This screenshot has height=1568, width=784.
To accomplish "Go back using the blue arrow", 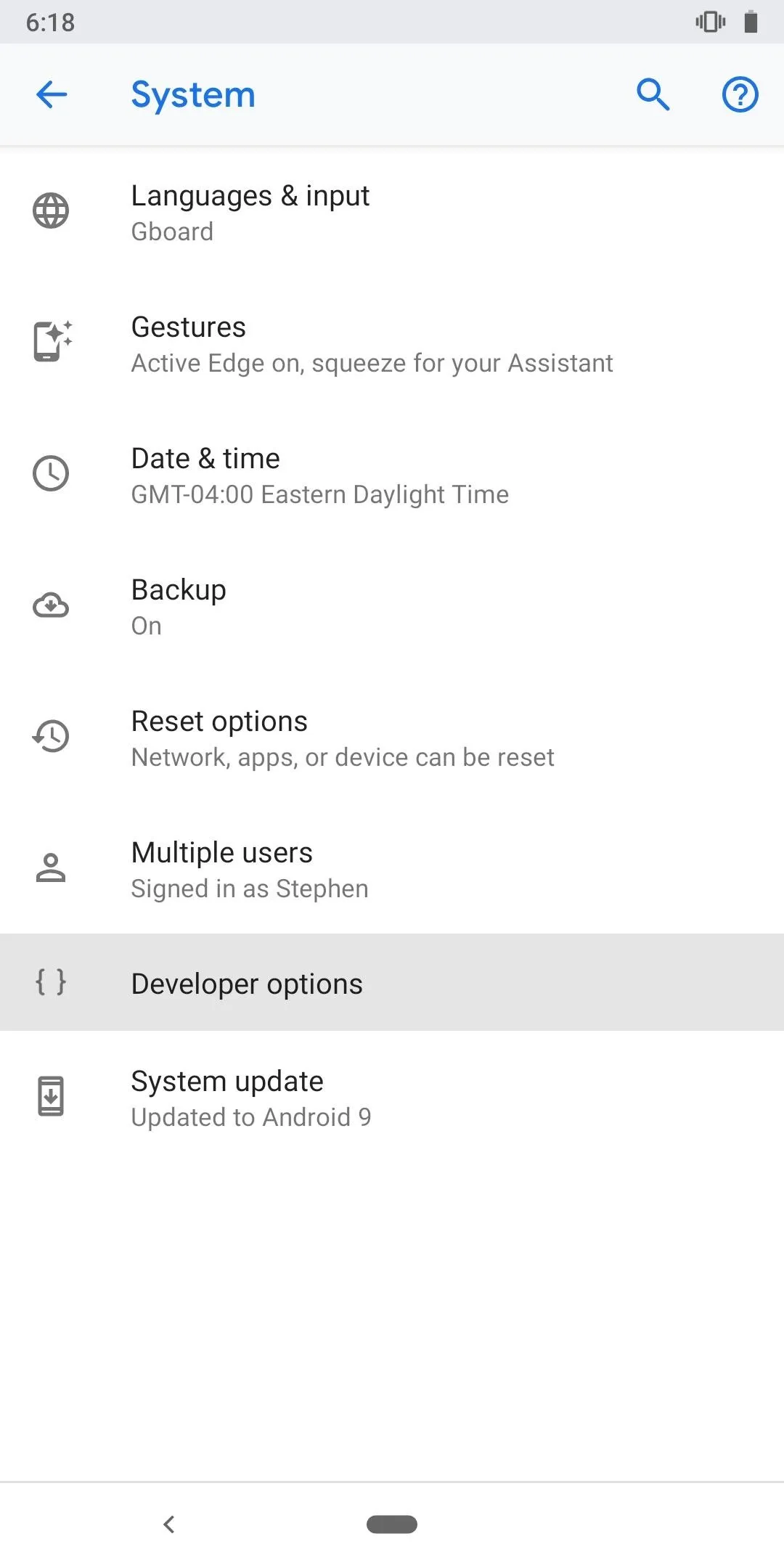I will [x=52, y=94].
